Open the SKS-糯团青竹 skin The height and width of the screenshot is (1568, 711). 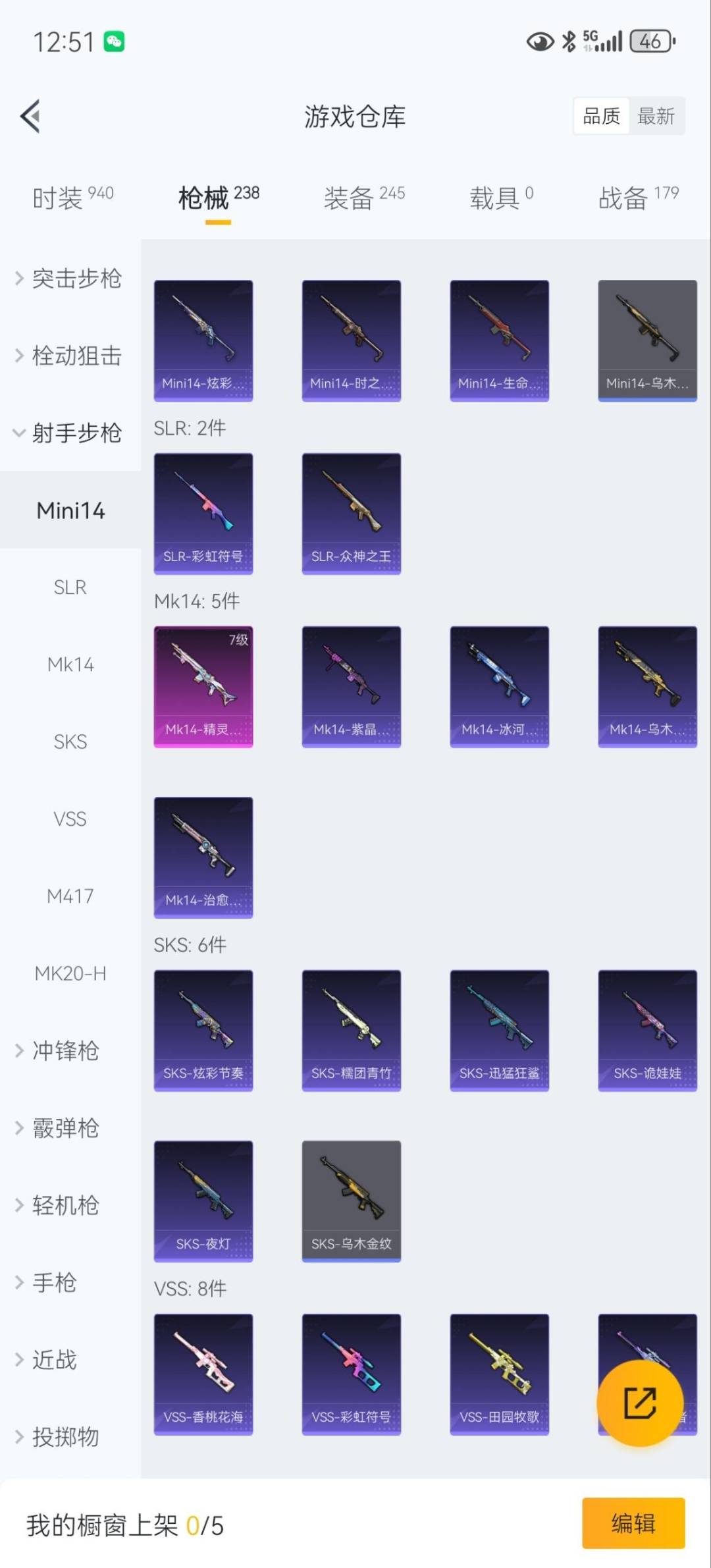[x=352, y=1030]
